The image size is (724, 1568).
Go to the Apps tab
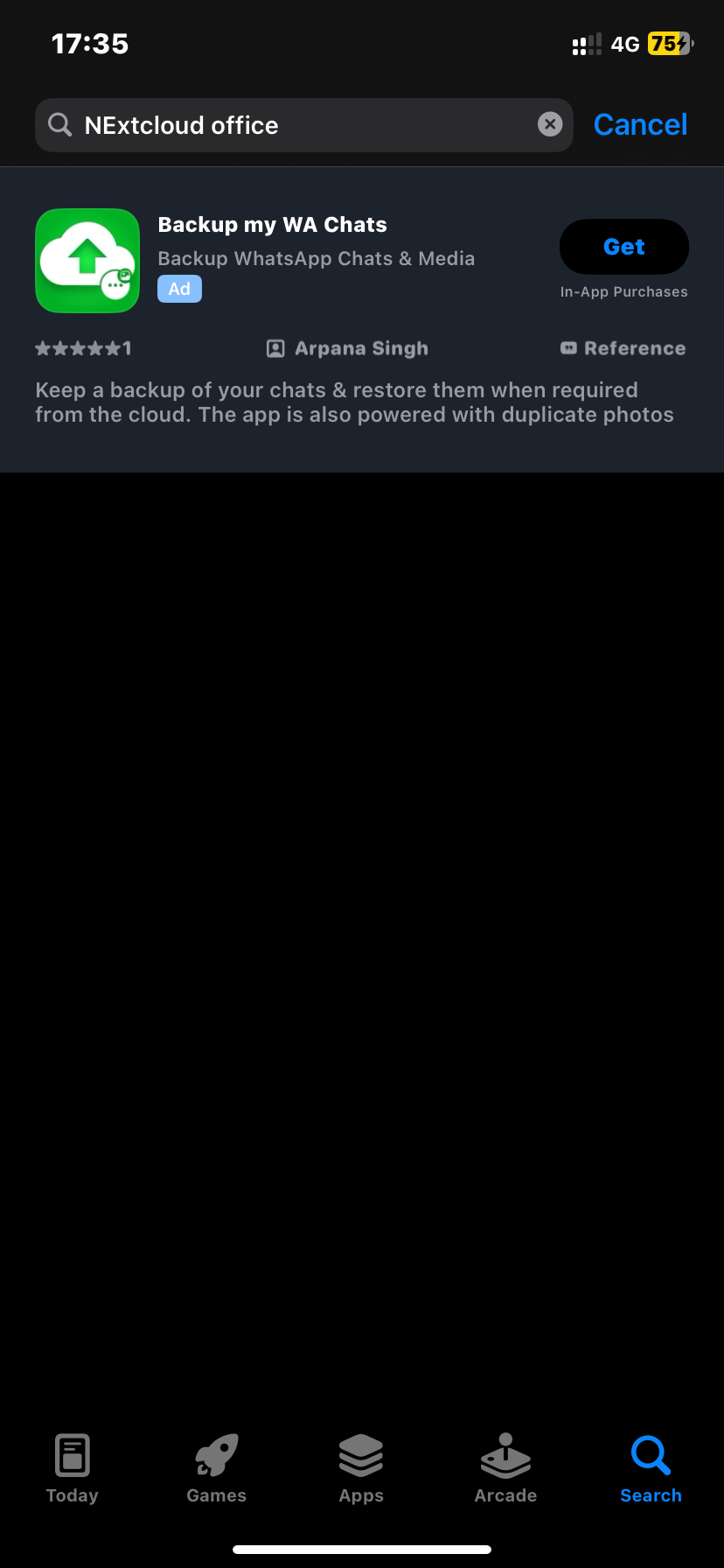[362, 1469]
